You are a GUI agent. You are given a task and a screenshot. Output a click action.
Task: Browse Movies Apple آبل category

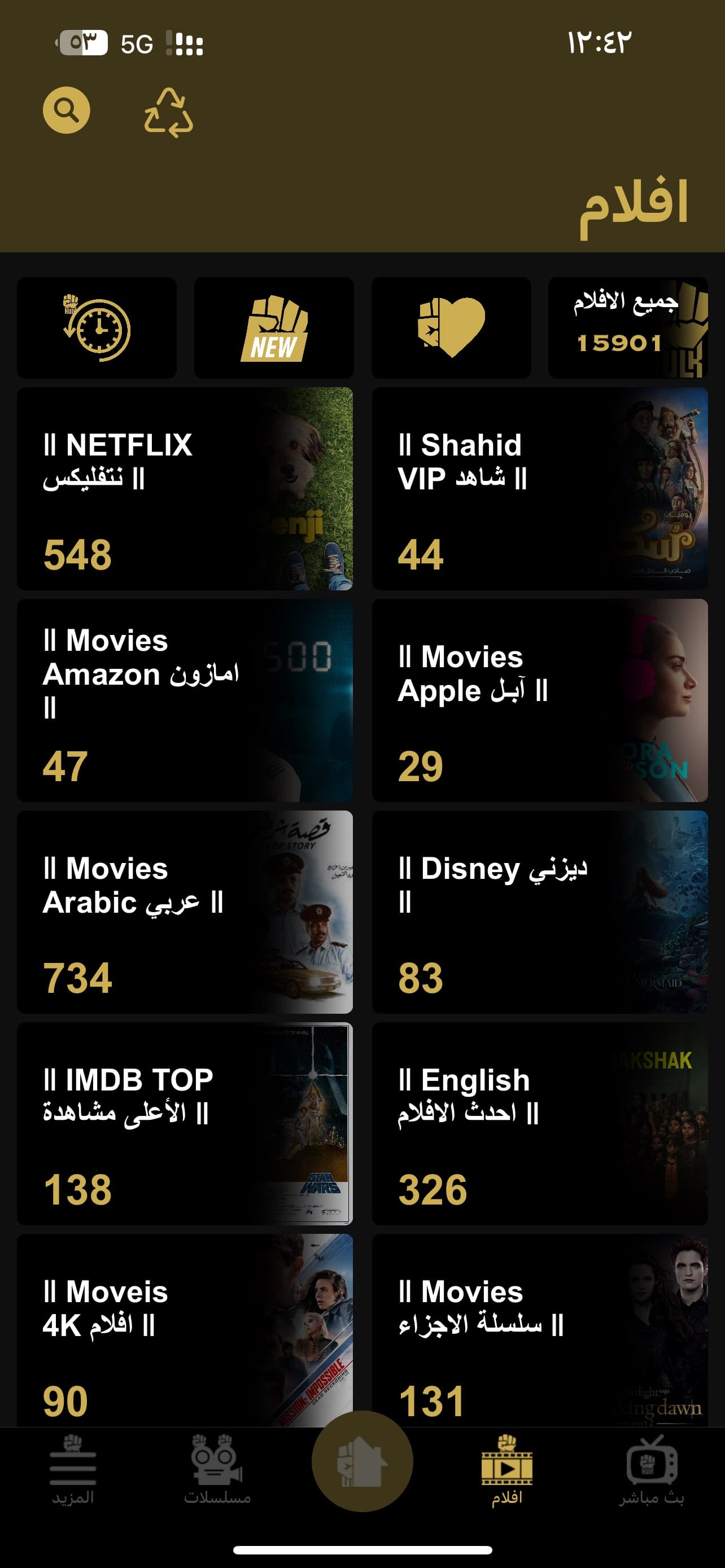[x=539, y=700]
